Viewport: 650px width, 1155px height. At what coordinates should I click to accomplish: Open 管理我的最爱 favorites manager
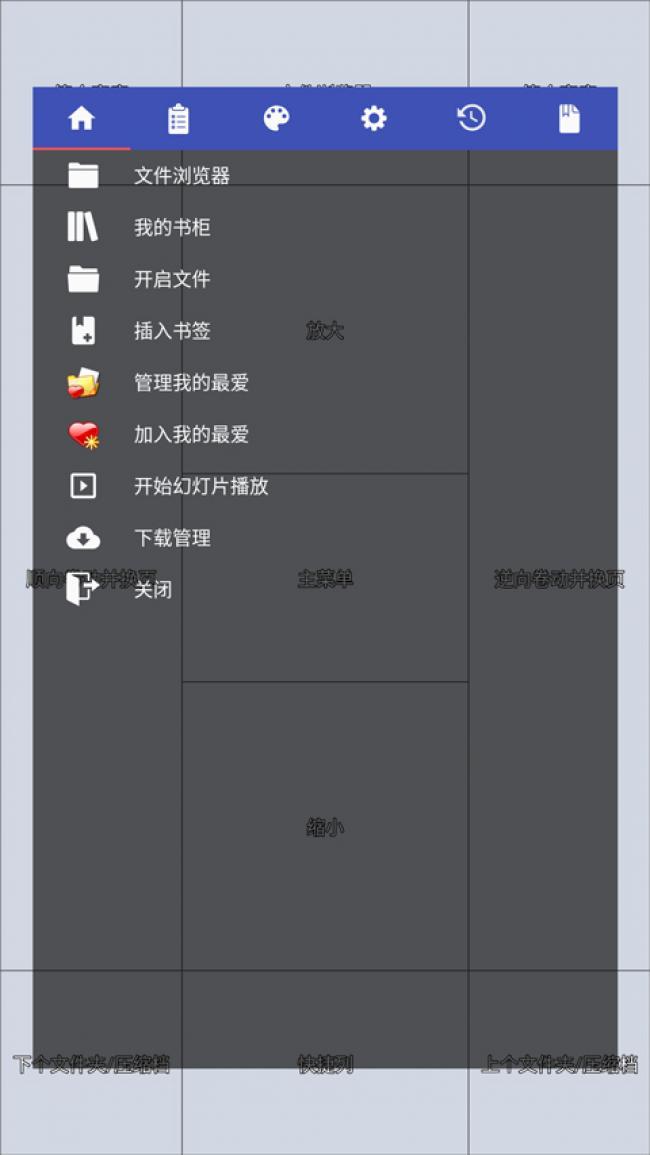[190, 383]
